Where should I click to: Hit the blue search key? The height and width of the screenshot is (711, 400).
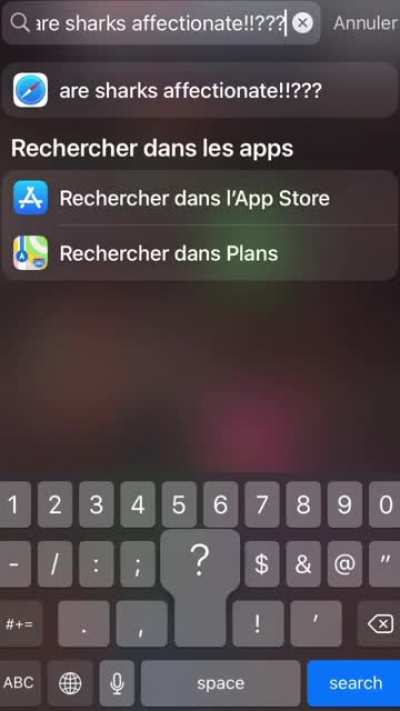355,683
